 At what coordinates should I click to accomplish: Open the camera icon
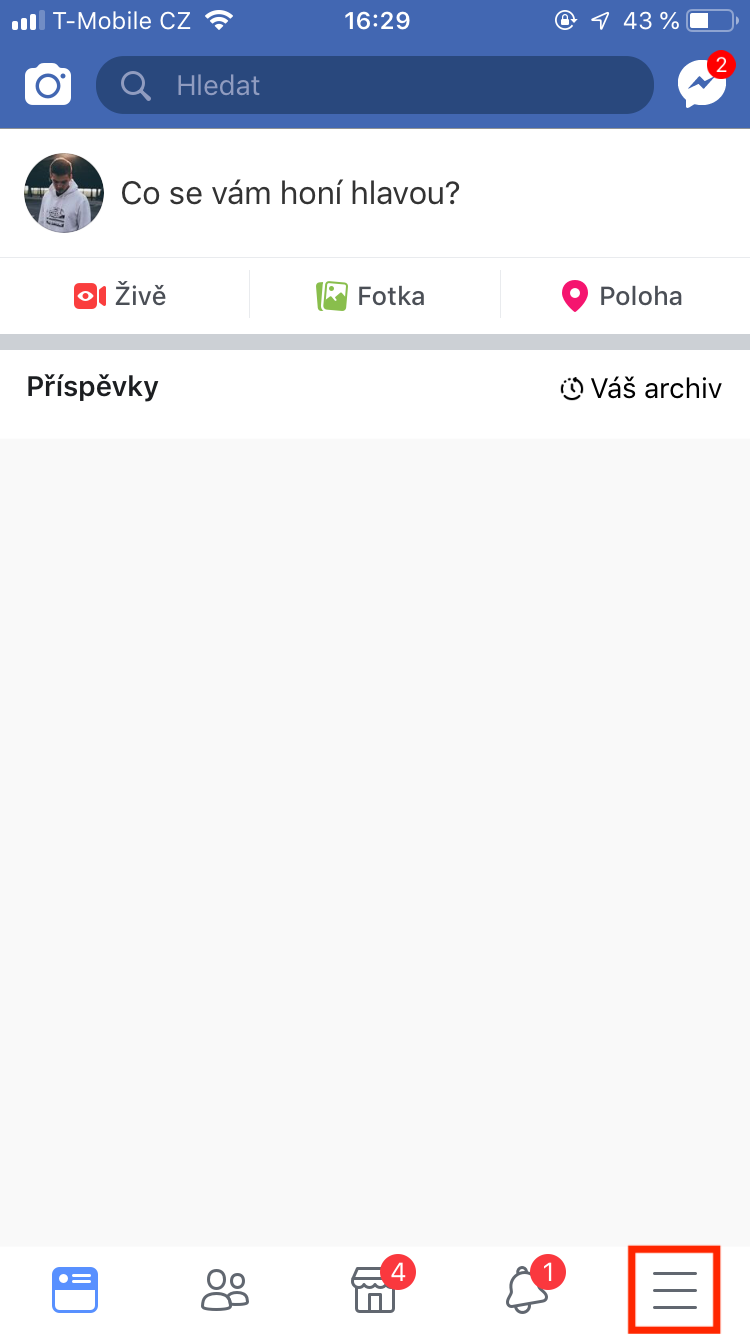pos(48,85)
